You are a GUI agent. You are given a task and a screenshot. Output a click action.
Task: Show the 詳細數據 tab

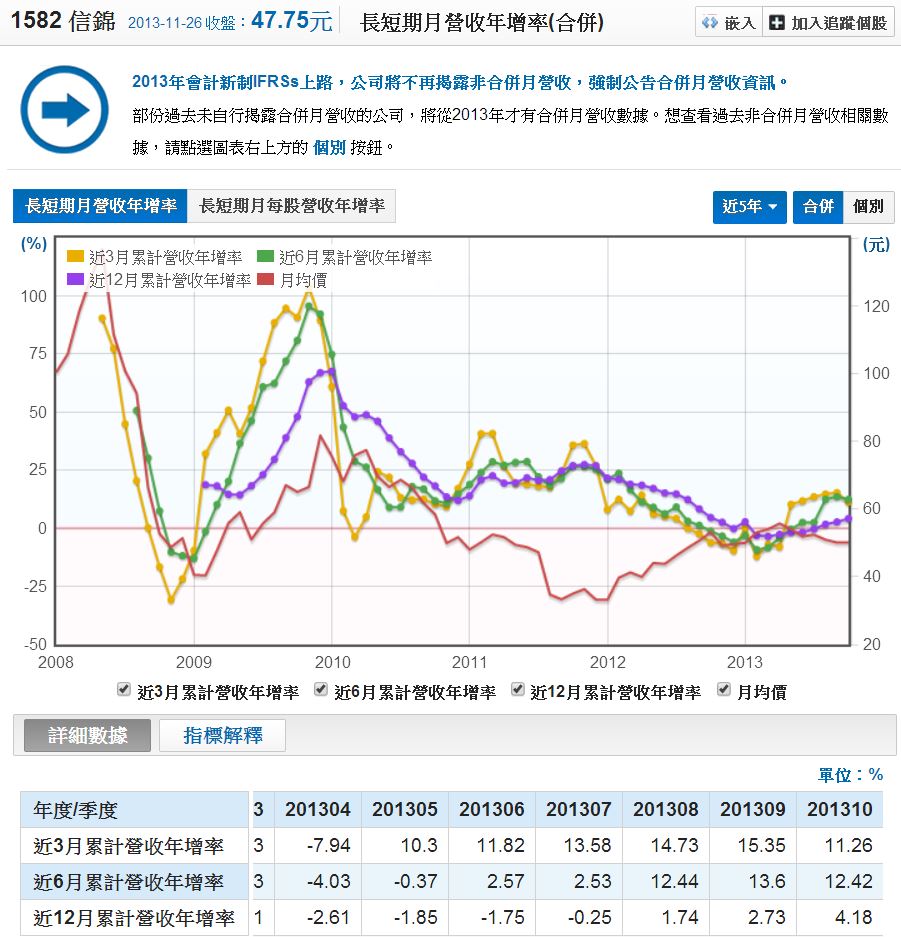click(88, 736)
